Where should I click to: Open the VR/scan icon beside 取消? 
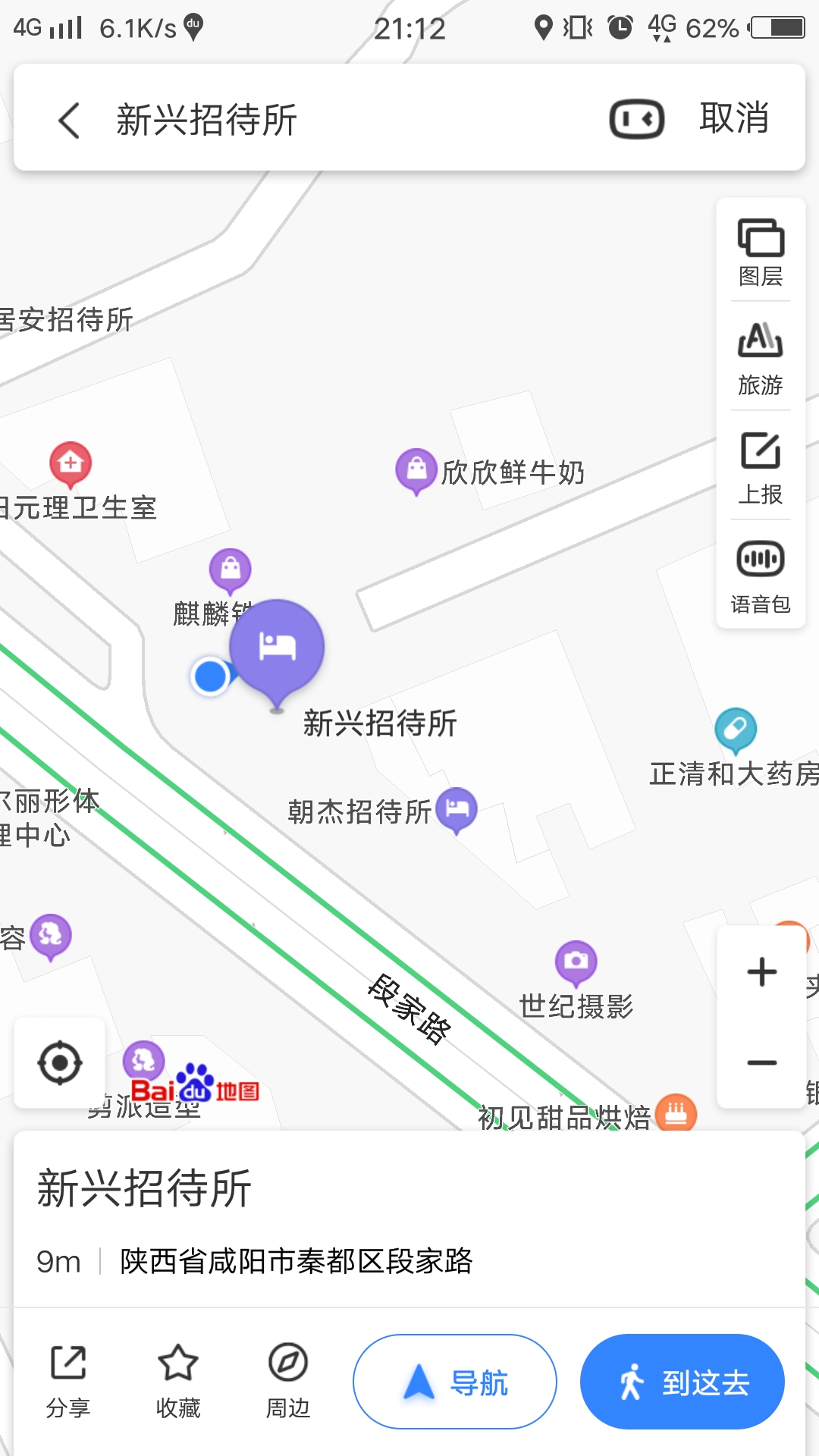[636, 120]
